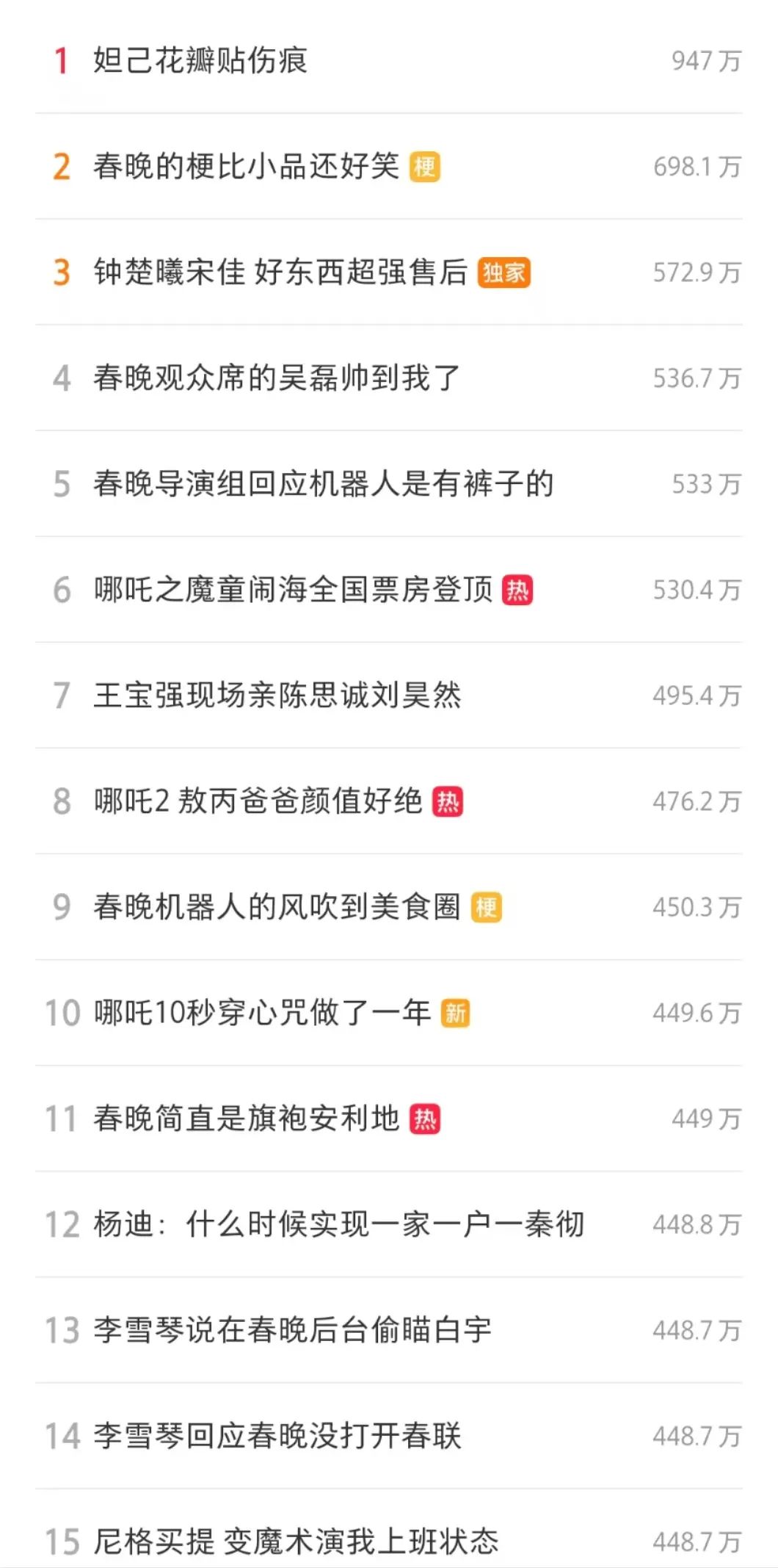778x1568 pixels.
Task: Open 哪吒10秒穿心咒做了一年 topic
Action: (262, 1013)
